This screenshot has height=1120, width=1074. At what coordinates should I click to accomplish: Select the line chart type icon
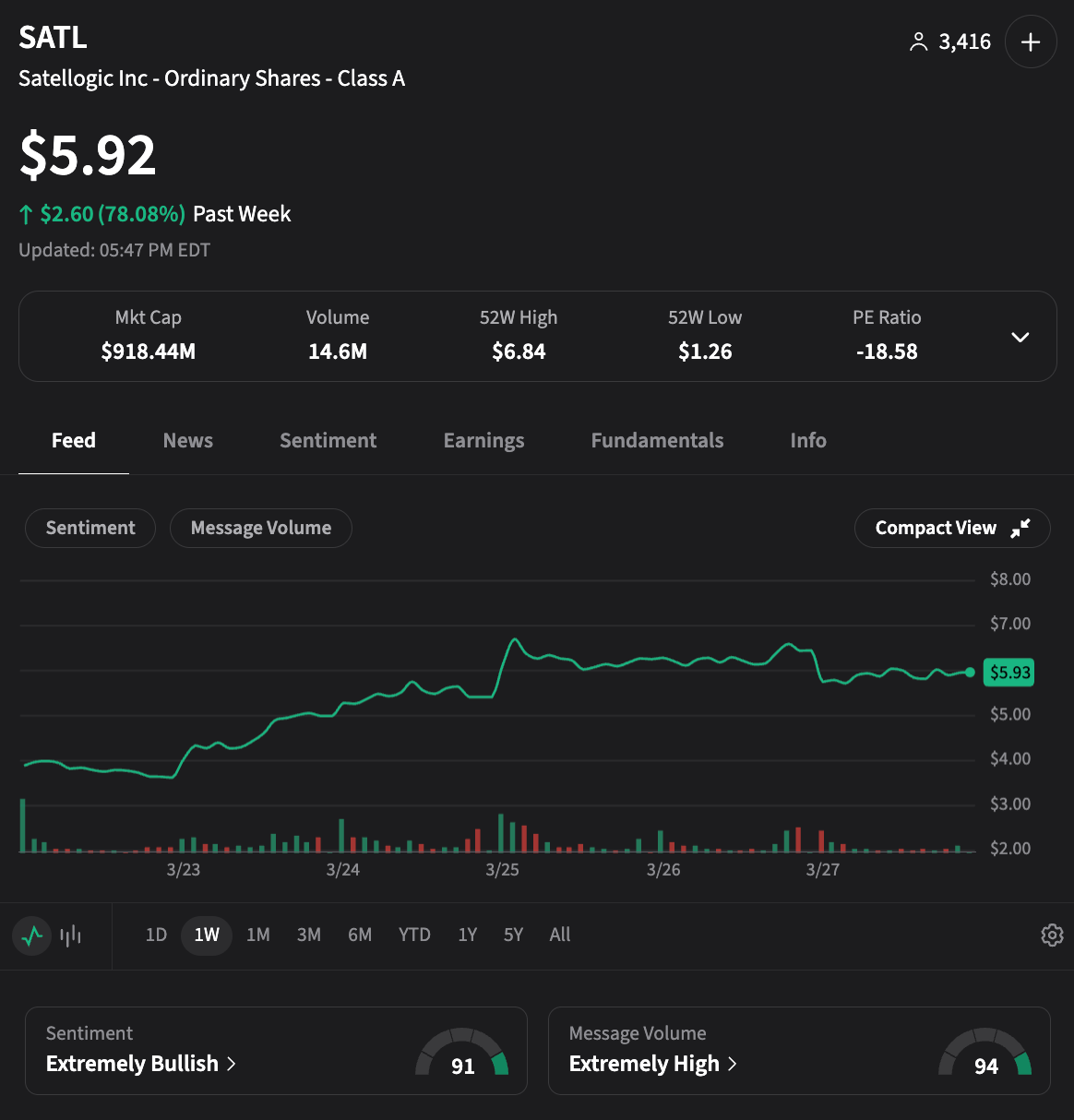coord(32,935)
